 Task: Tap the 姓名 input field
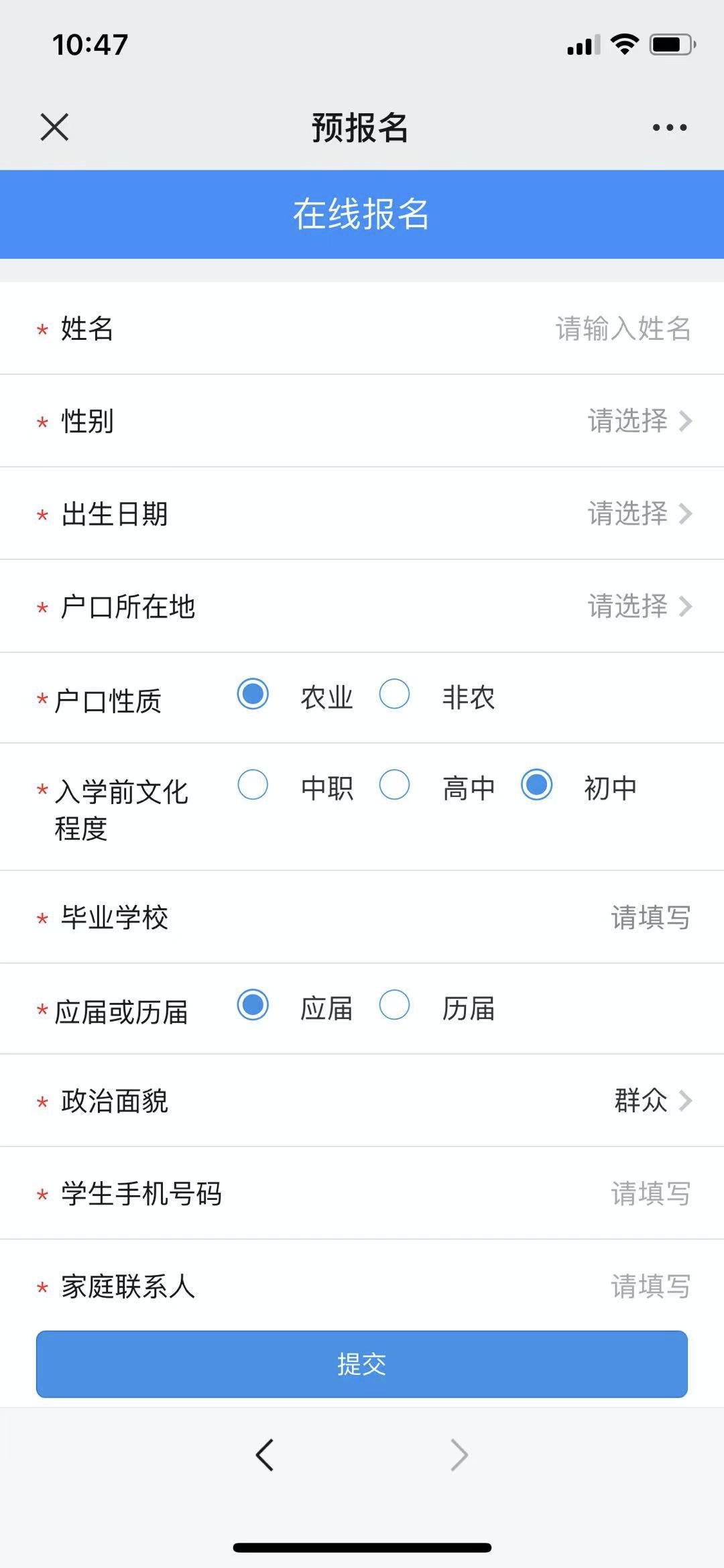click(622, 328)
